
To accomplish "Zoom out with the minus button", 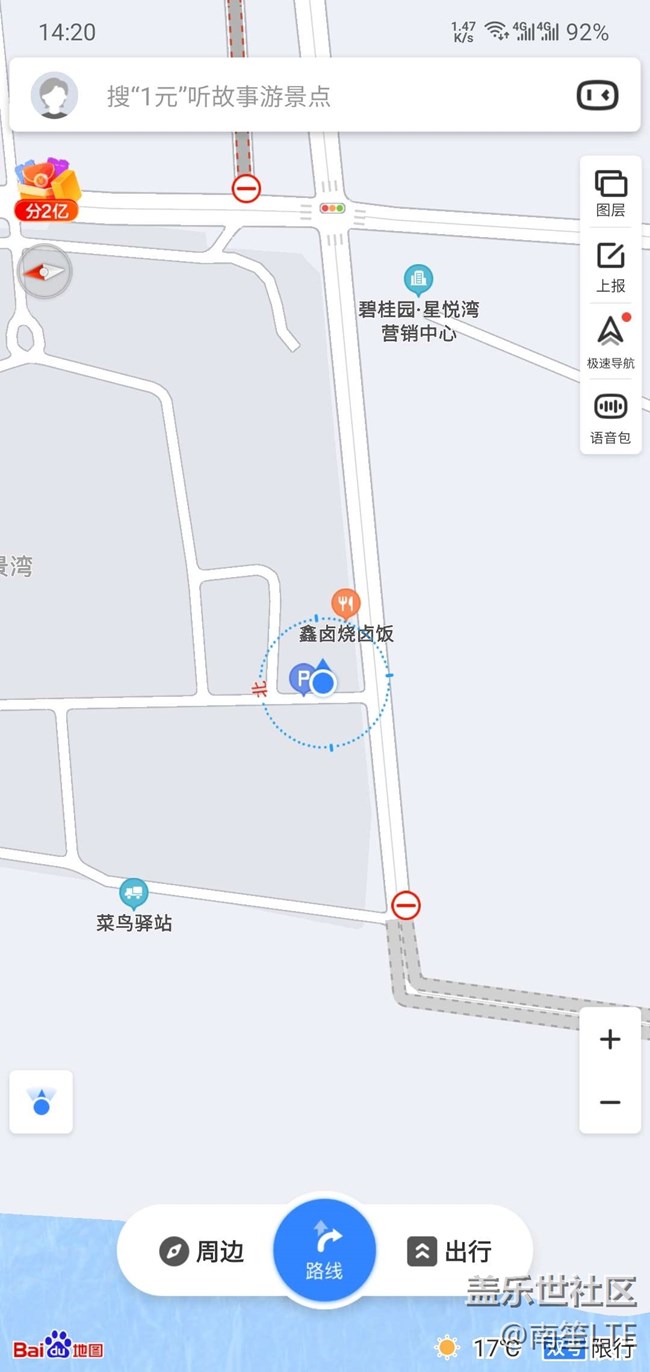I will click(610, 1102).
